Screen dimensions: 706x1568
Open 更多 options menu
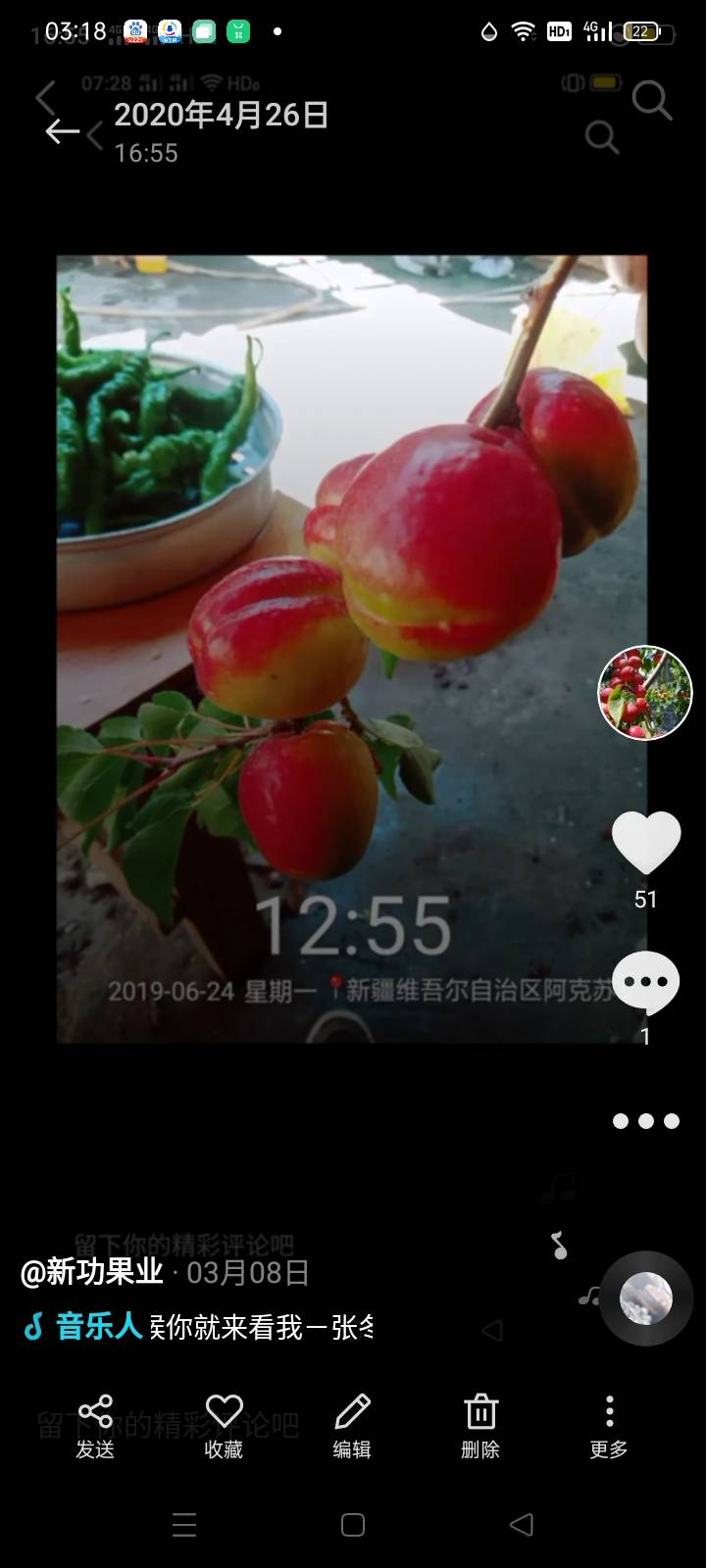(x=609, y=1427)
